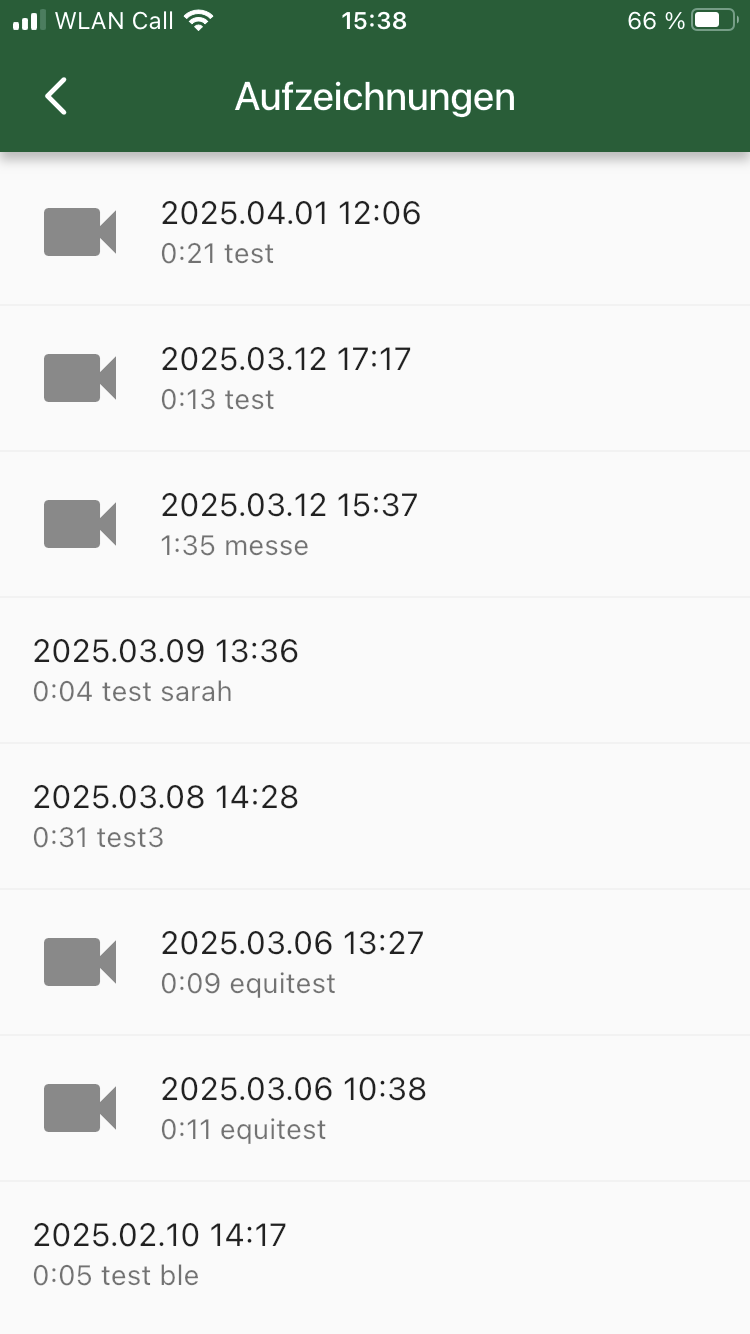Select the video icon beside 1:35 messe
The height and width of the screenshot is (1334, 750).
[x=80, y=522]
